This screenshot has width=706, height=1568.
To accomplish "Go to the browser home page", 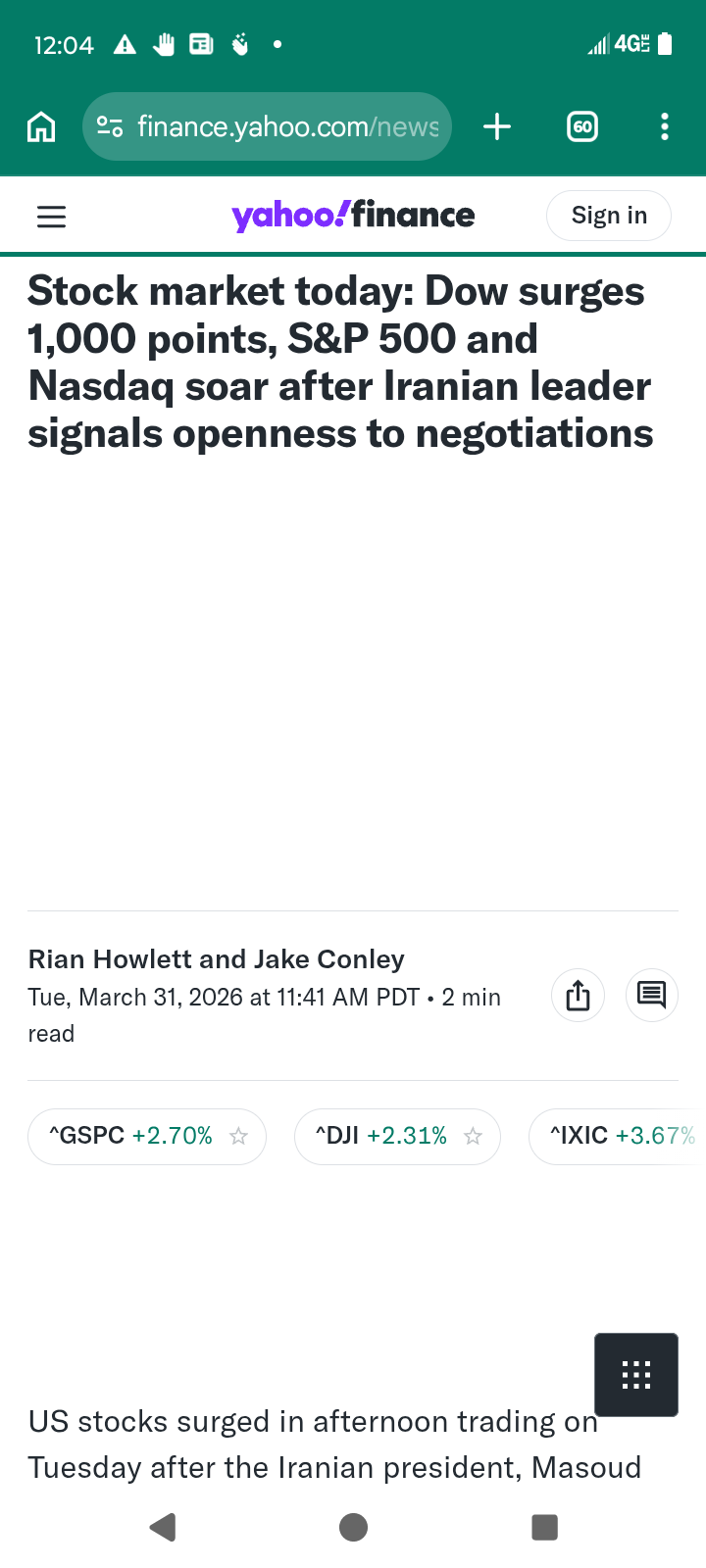I will (41, 126).
